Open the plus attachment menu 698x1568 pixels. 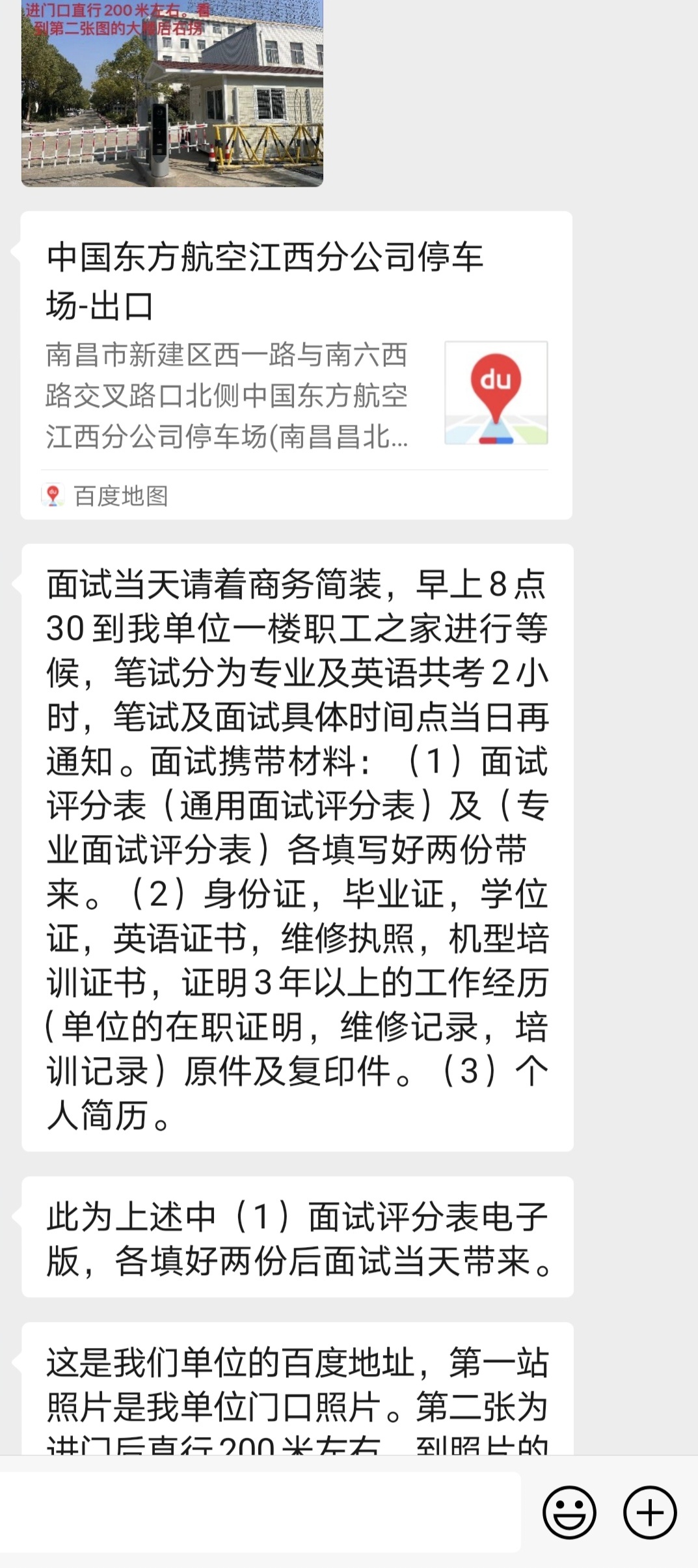(x=650, y=1513)
